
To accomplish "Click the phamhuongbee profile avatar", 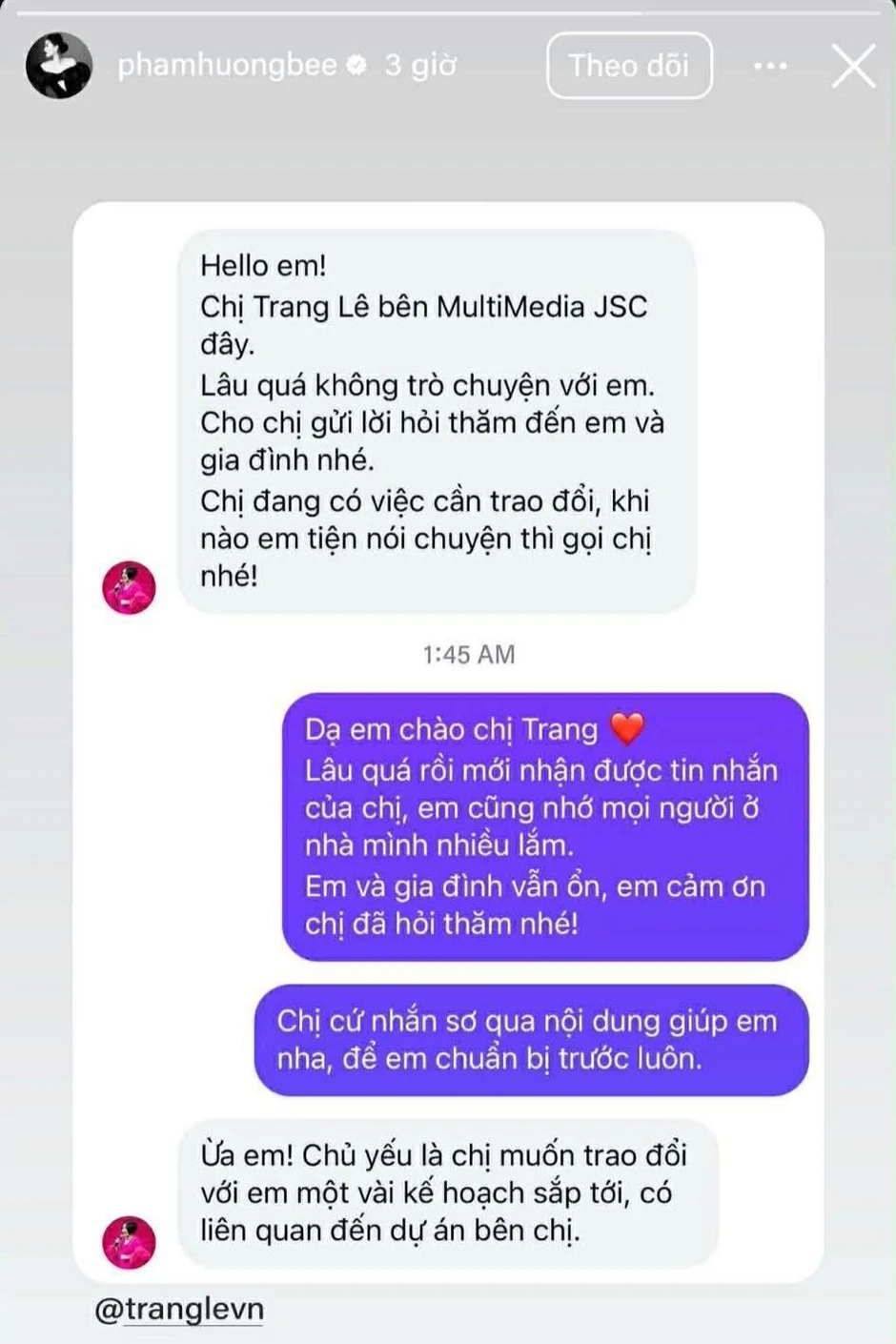I will pyautogui.click(x=59, y=64).
